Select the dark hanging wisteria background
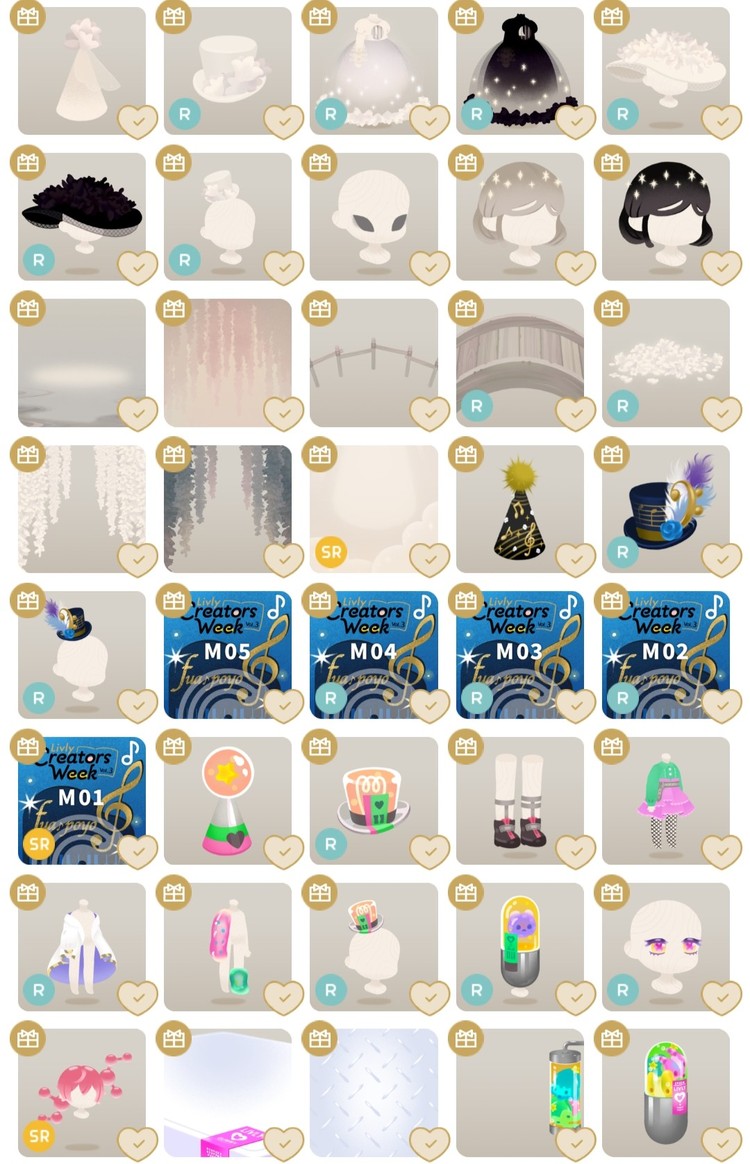 (x=227, y=508)
